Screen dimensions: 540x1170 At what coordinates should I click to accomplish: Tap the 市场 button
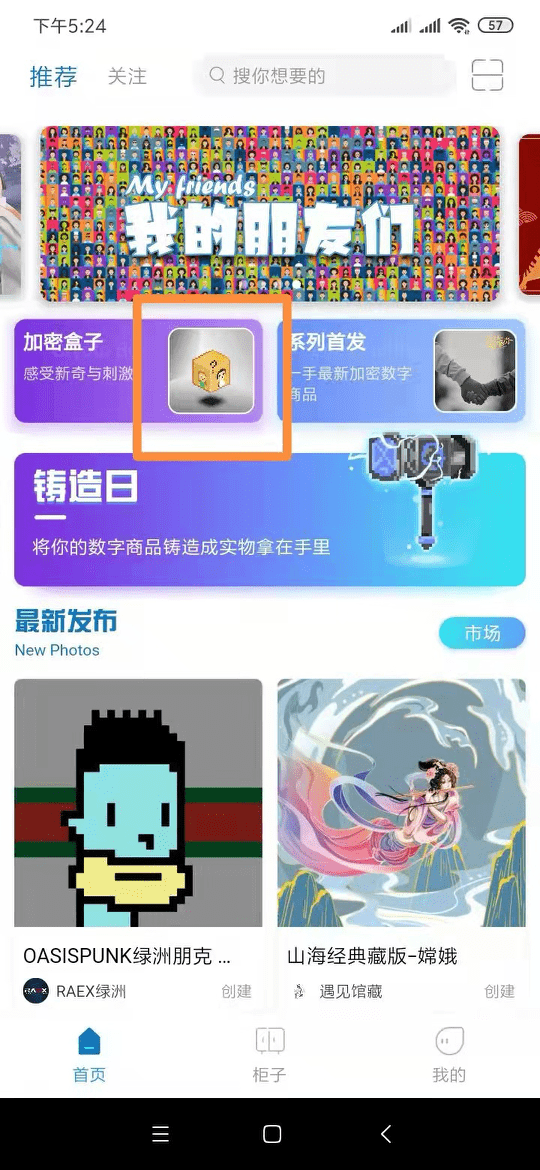pyautogui.click(x=482, y=634)
